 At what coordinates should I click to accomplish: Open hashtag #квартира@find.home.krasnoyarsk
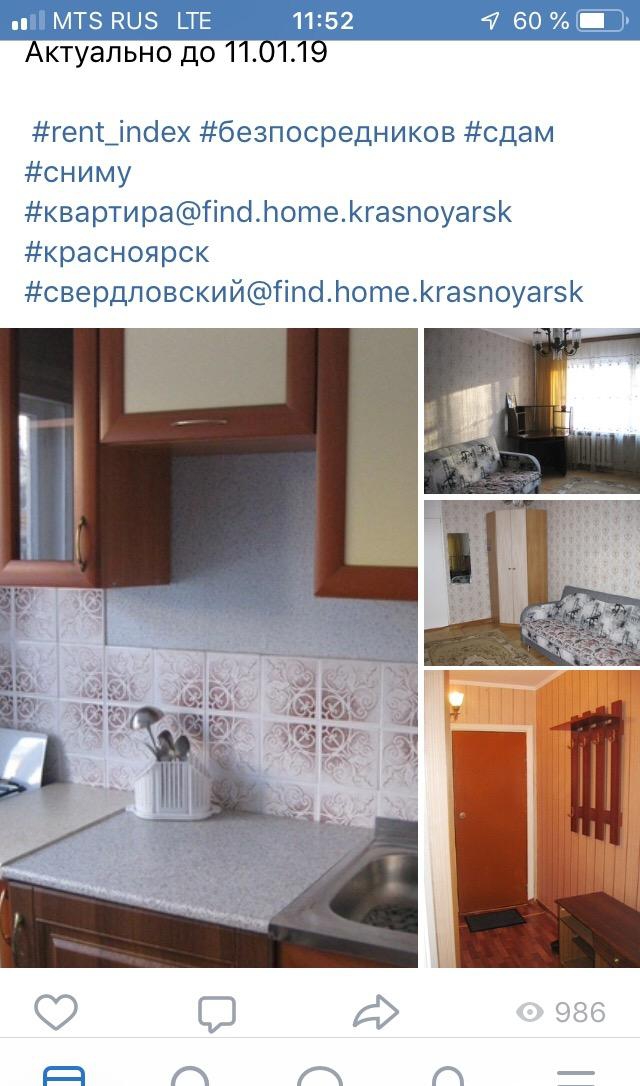point(268,212)
